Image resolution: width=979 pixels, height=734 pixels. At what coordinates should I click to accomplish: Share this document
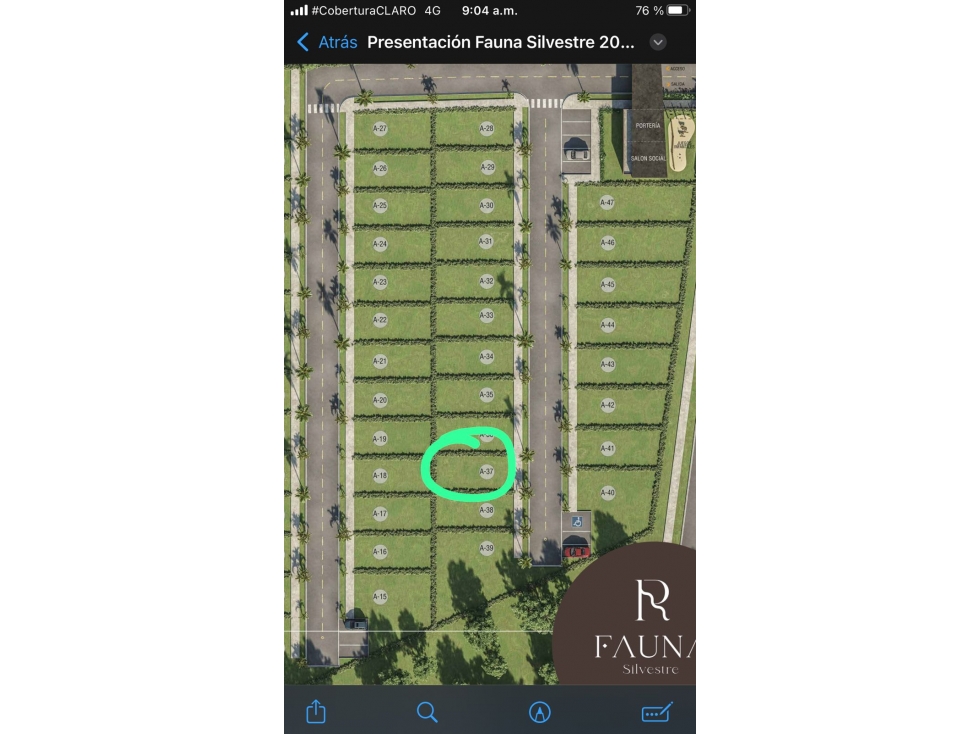coord(316,711)
